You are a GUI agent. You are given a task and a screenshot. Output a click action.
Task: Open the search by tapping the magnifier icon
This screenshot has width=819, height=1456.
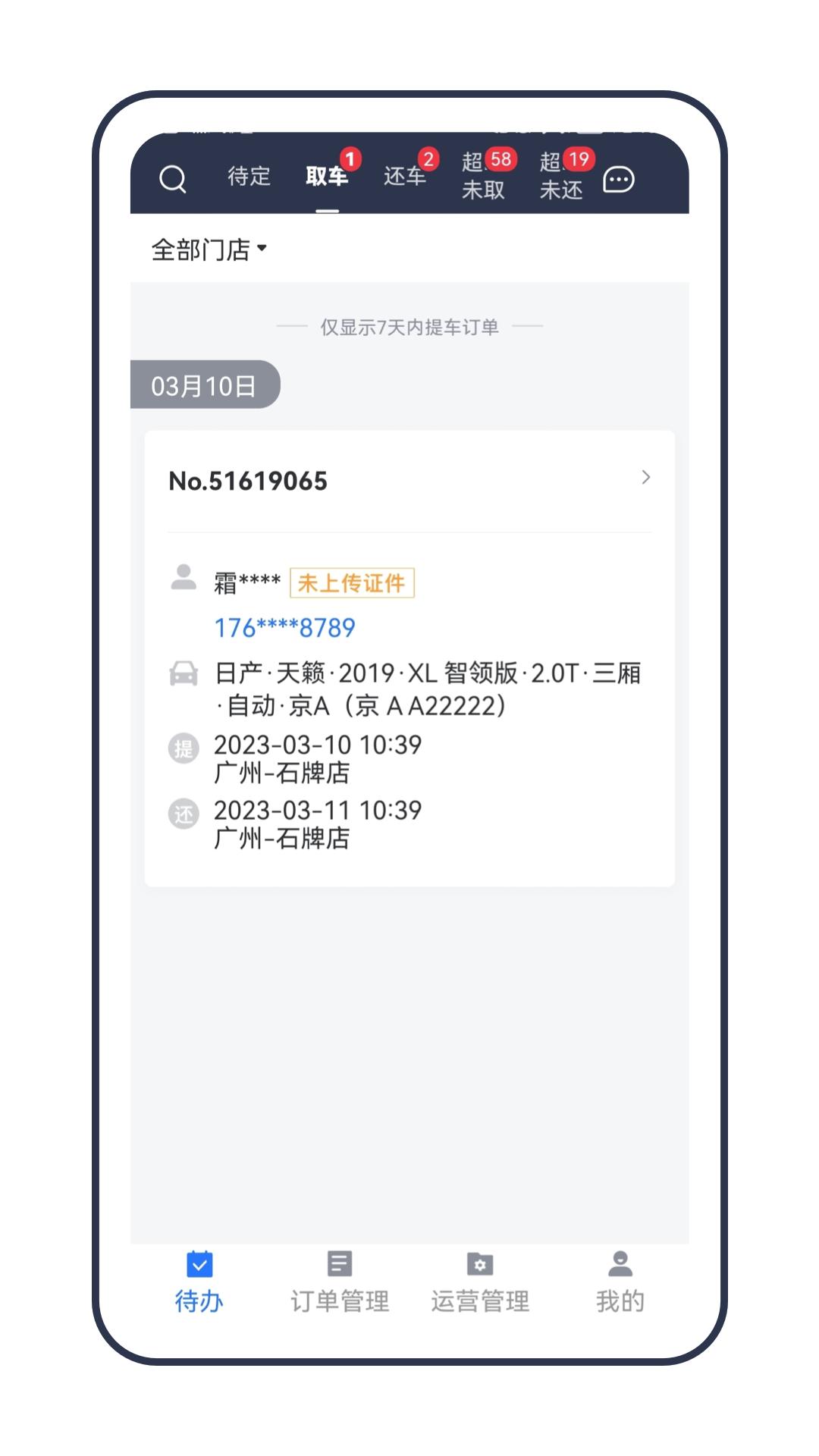pos(173,178)
